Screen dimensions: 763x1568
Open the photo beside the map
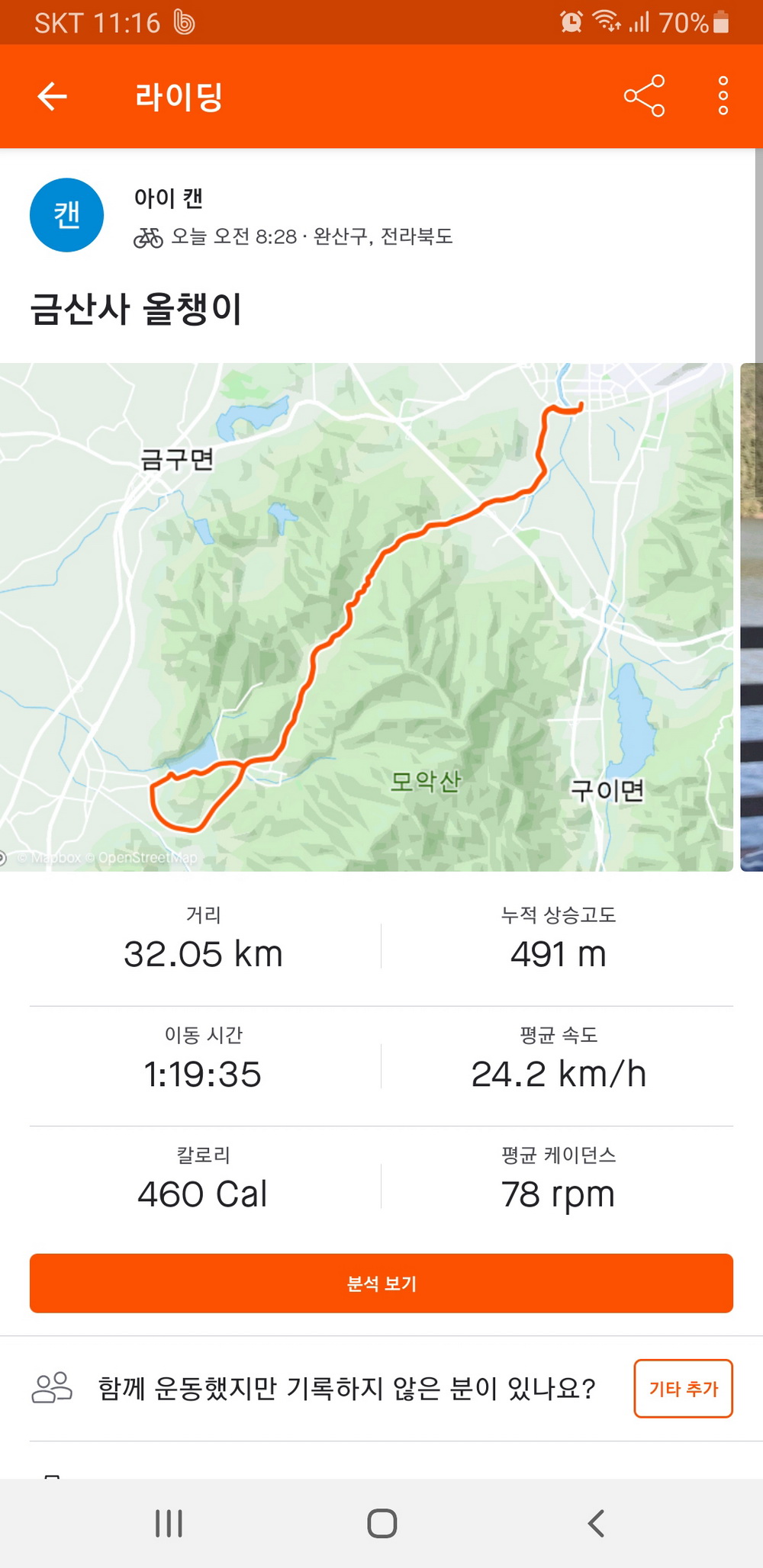coord(752,617)
